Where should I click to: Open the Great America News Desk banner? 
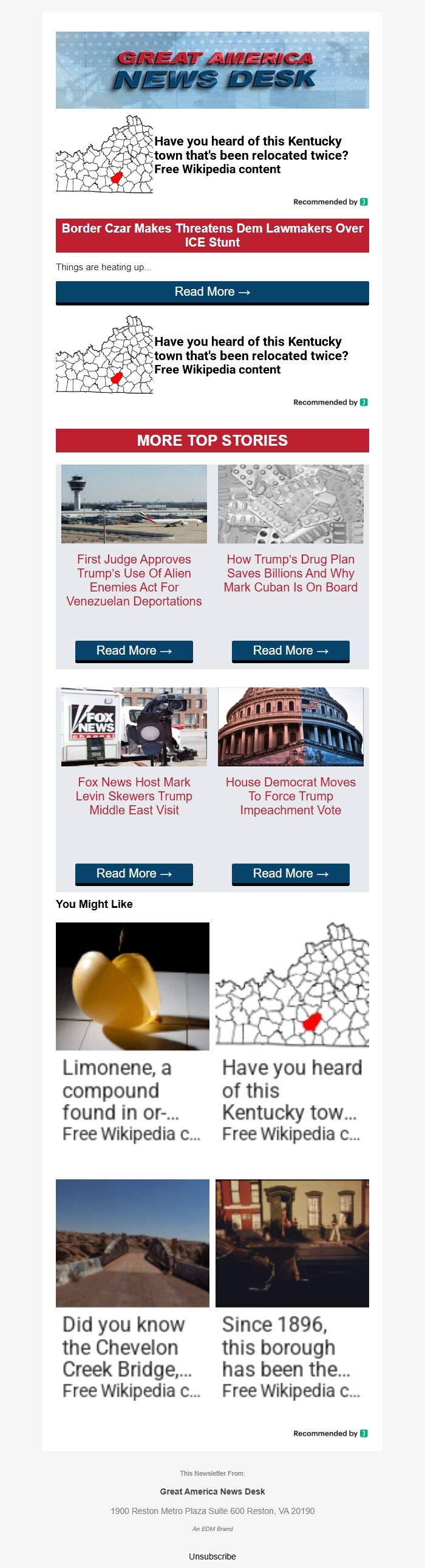(x=212, y=70)
